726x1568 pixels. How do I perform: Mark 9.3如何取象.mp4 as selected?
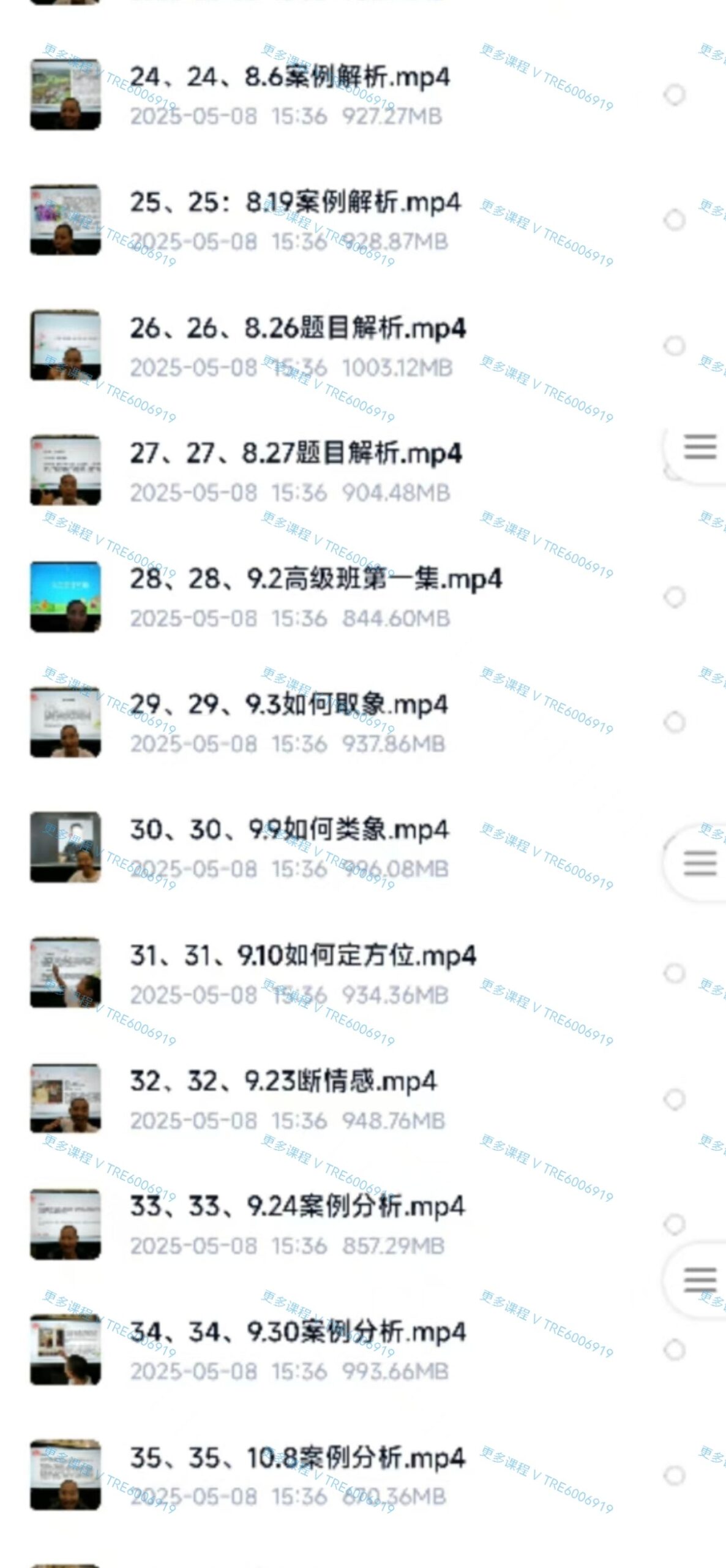(674, 722)
